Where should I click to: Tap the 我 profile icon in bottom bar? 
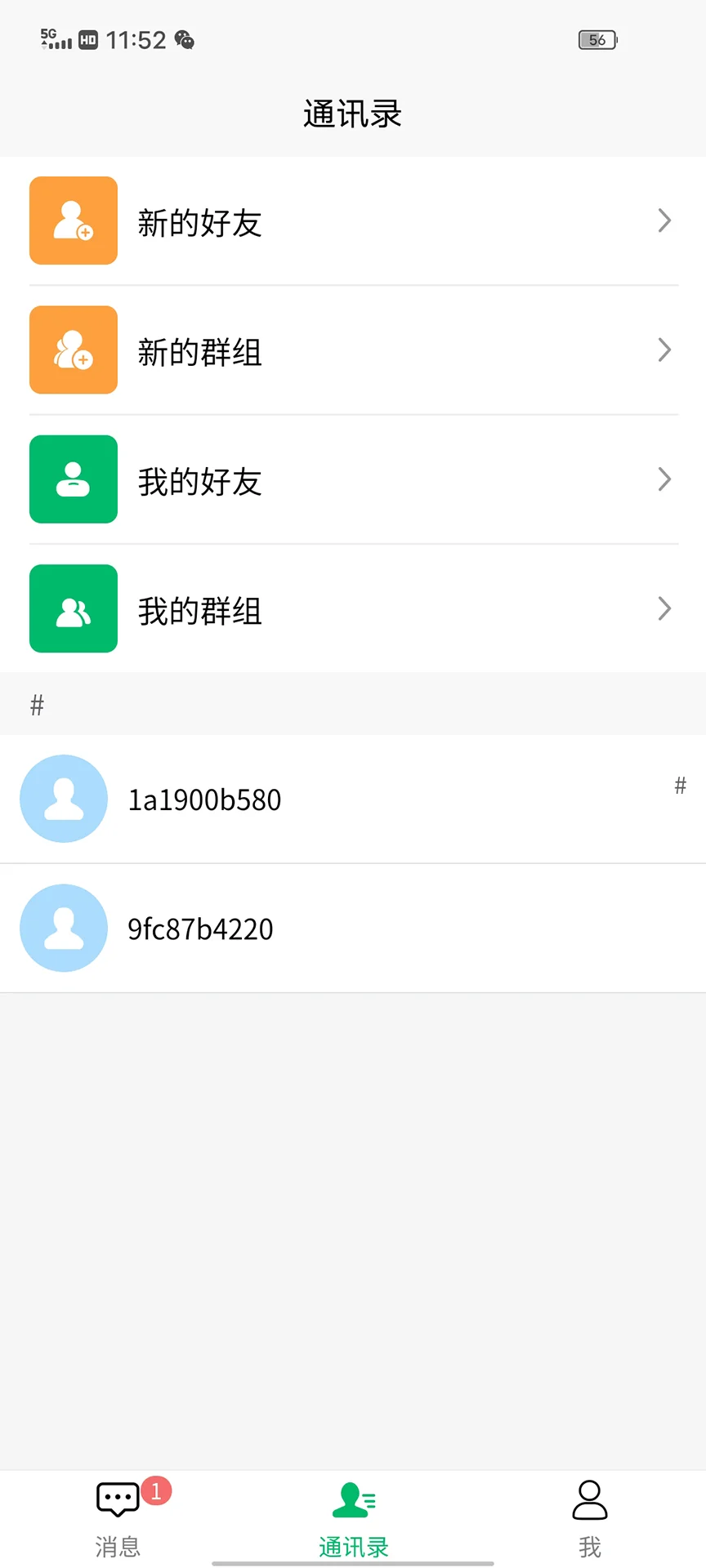pyautogui.click(x=588, y=1497)
